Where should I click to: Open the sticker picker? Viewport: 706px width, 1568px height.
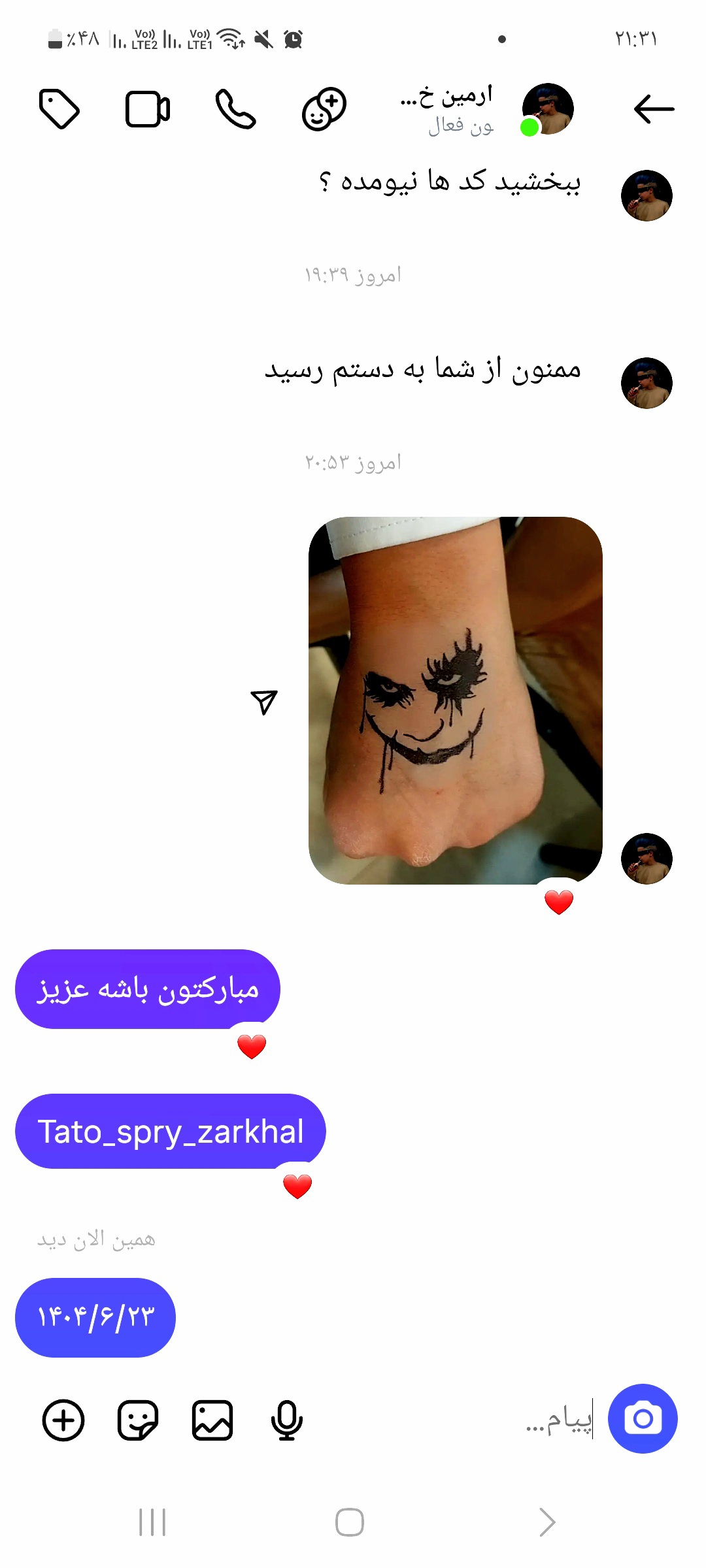pyautogui.click(x=138, y=1420)
